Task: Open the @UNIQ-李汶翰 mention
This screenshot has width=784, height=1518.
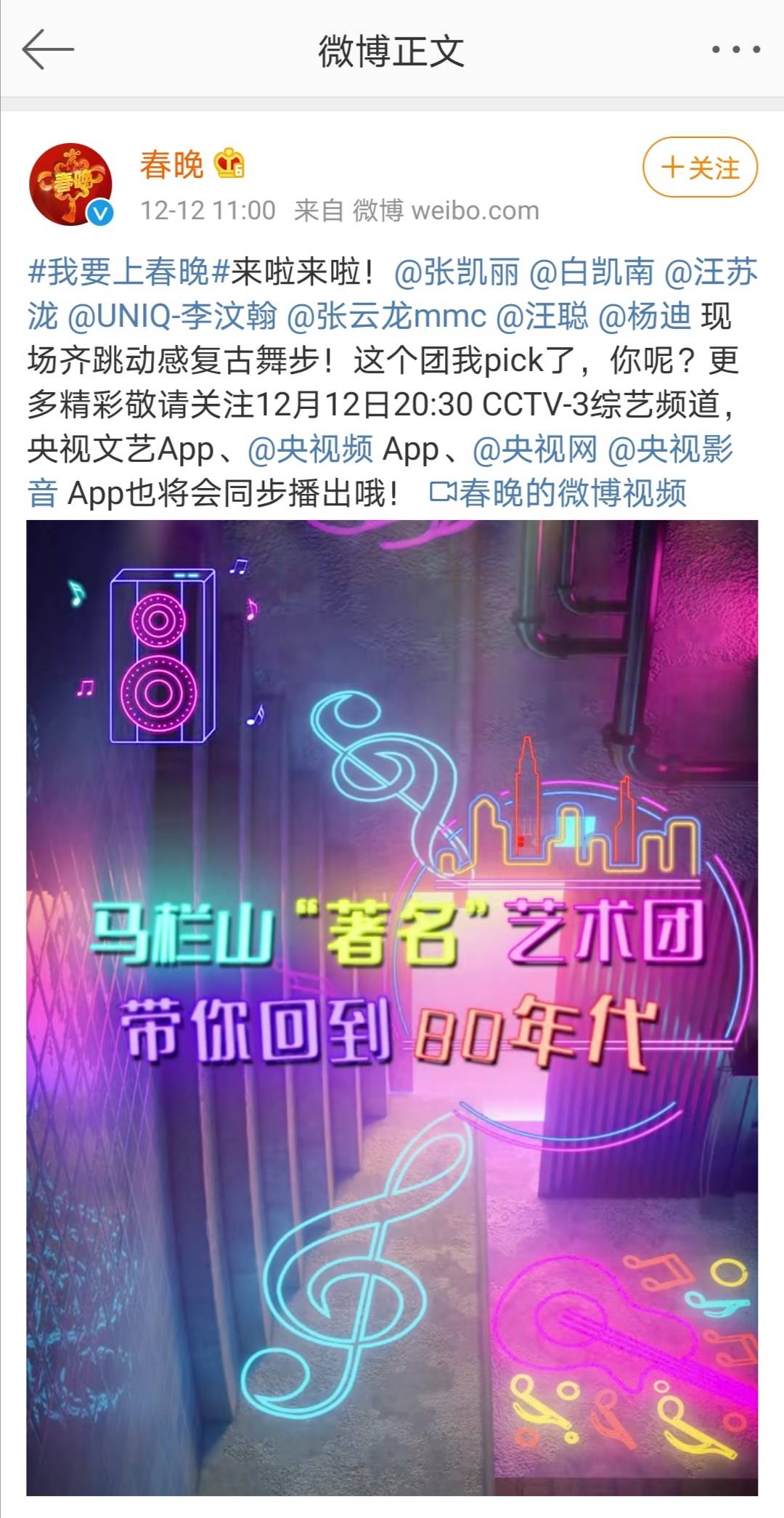Action: coord(172,317)
